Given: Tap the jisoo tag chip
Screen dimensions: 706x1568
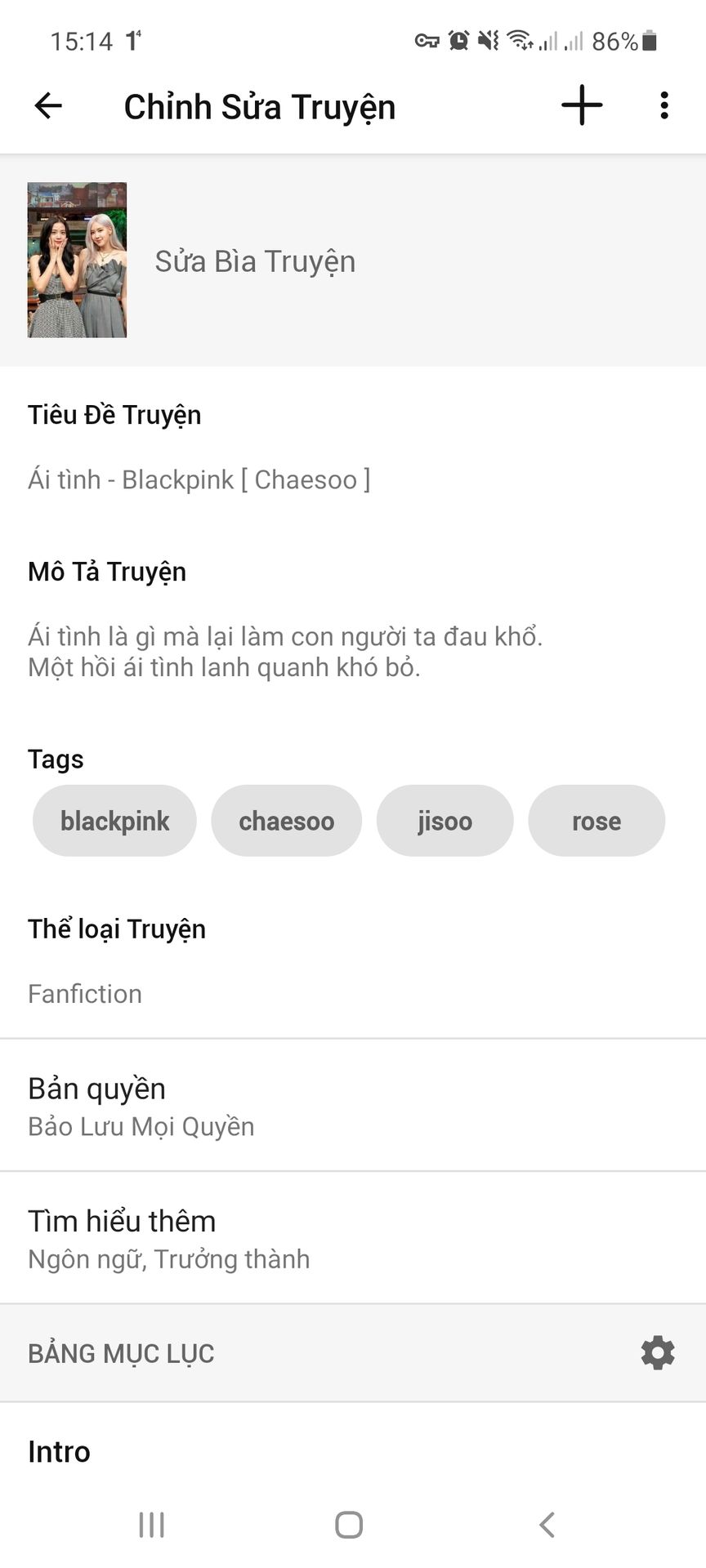Looking at the screenshot, I should [x=445, y=821].
